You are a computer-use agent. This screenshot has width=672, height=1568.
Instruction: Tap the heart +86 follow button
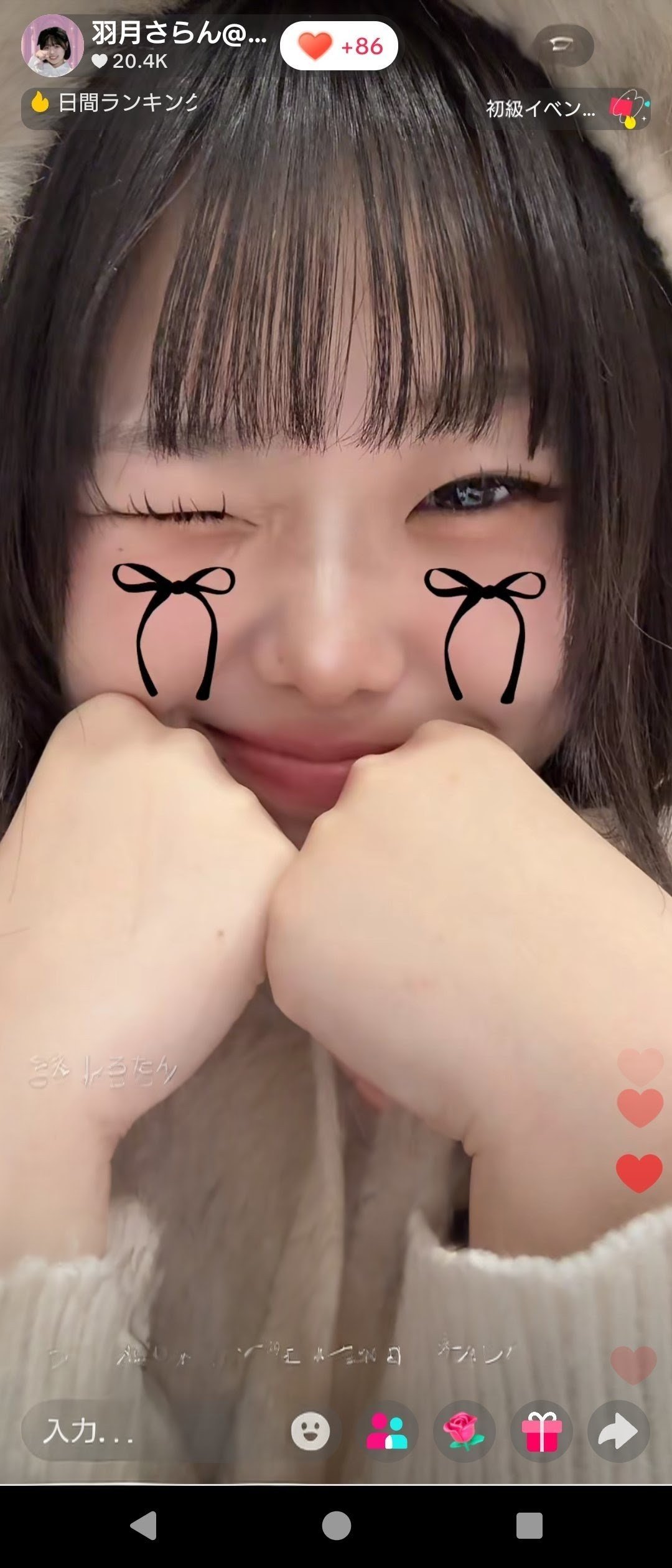tap(339, 46)
